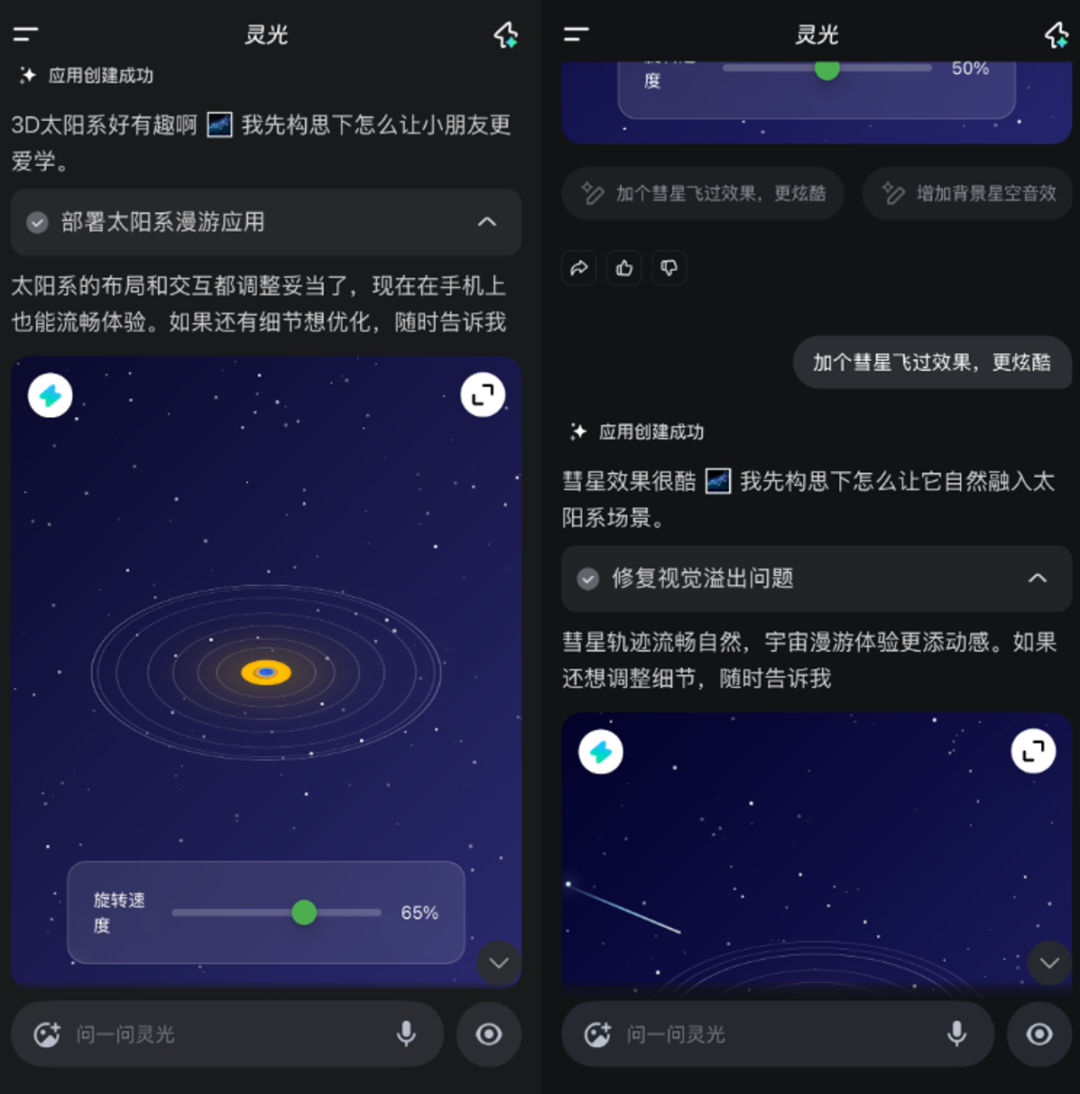Give a thumbs down to the response
This screenshot has width=1080, height=1094.
tap(668, 267)
